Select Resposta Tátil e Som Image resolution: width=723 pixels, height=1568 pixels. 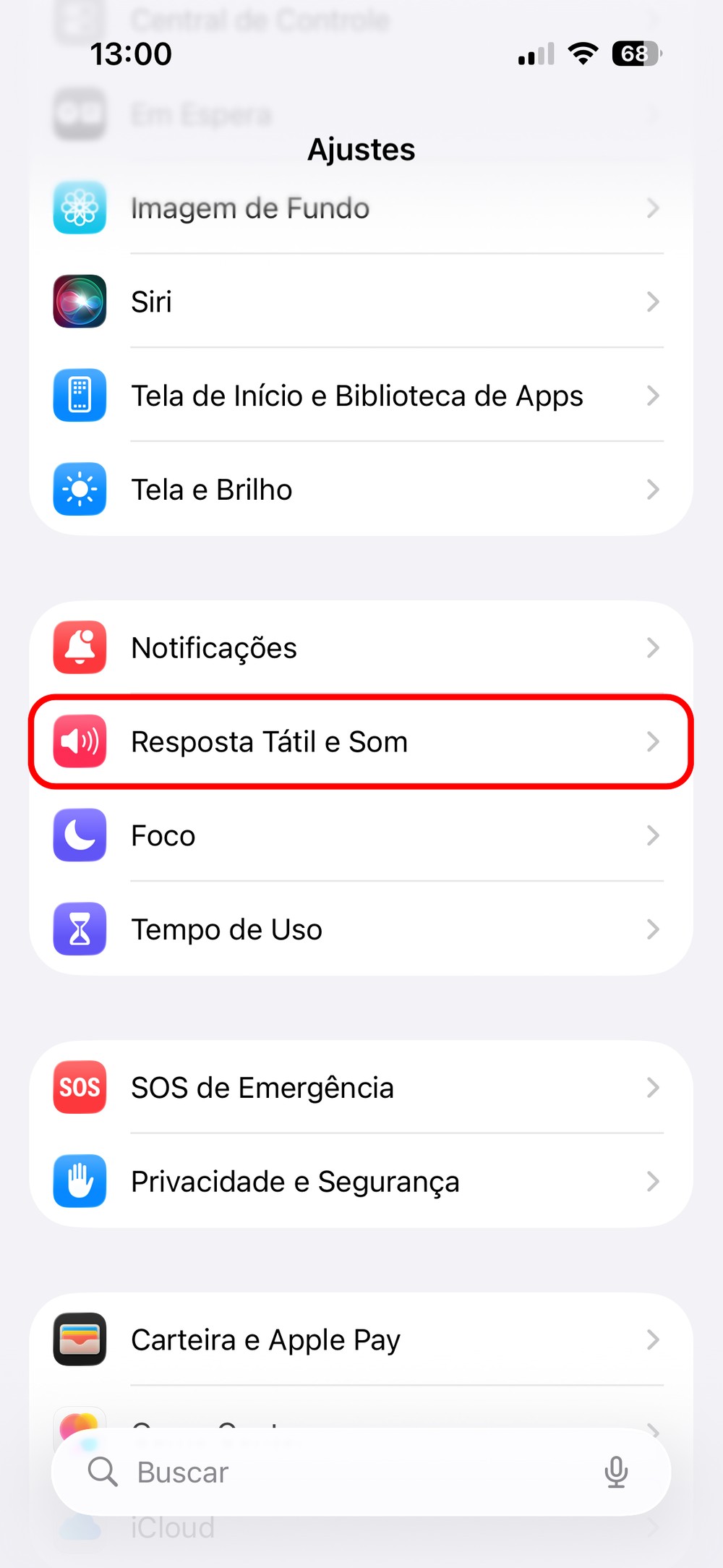pyautogui.click(x=360, y=742)
